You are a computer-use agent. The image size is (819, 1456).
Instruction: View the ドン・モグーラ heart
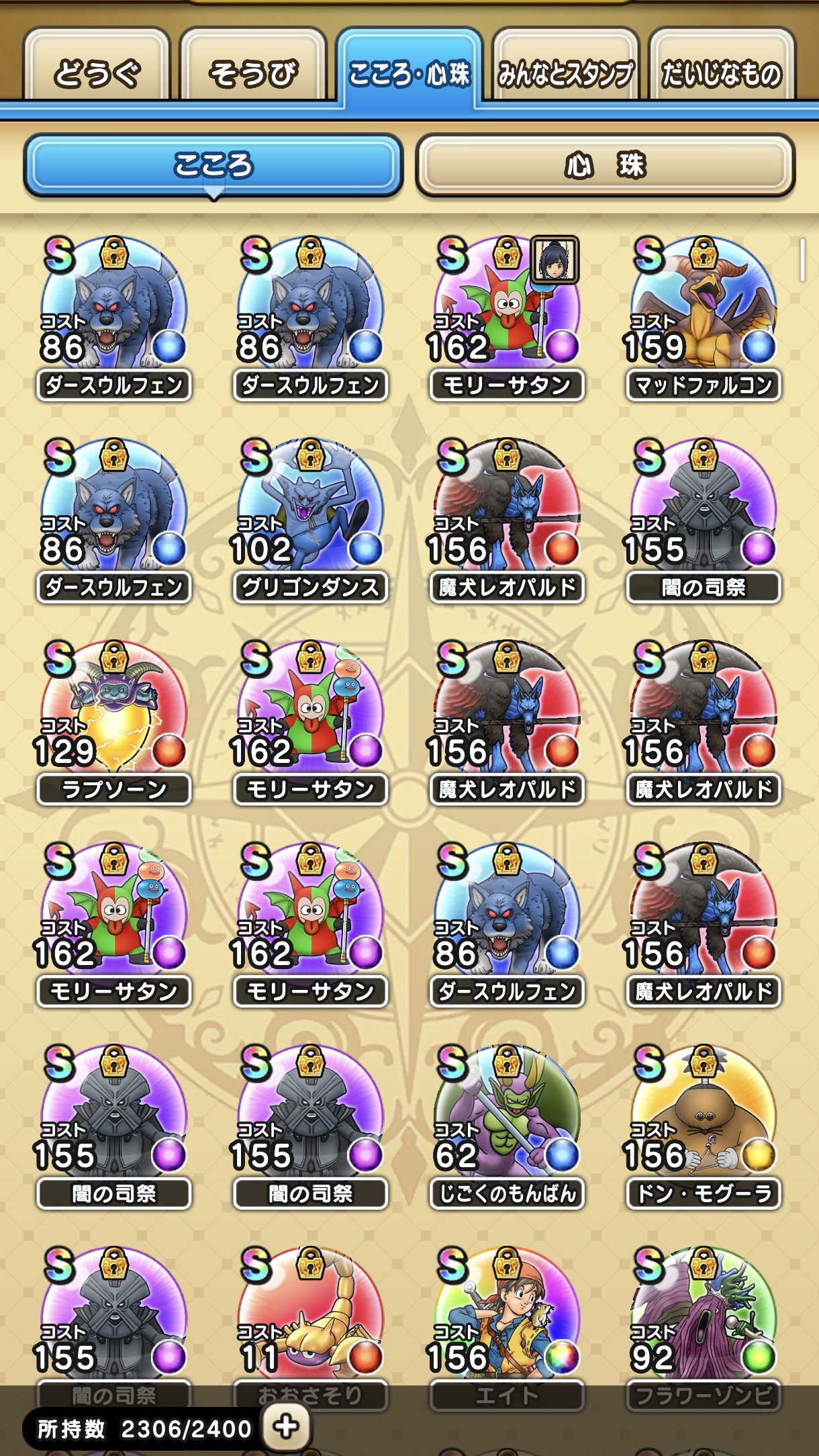(x=703, y=1127)
